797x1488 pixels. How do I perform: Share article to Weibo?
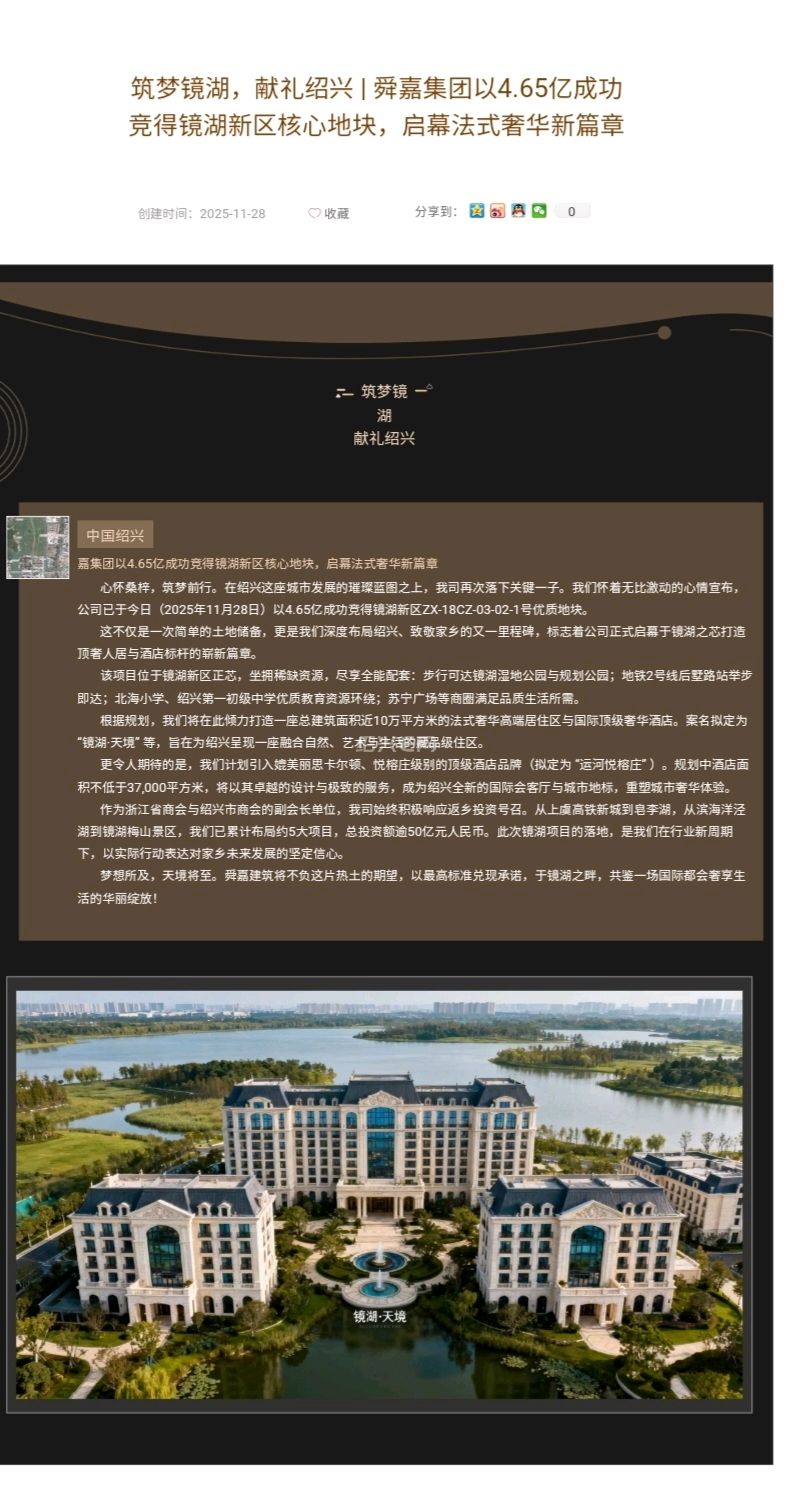(x=497, y=211)
